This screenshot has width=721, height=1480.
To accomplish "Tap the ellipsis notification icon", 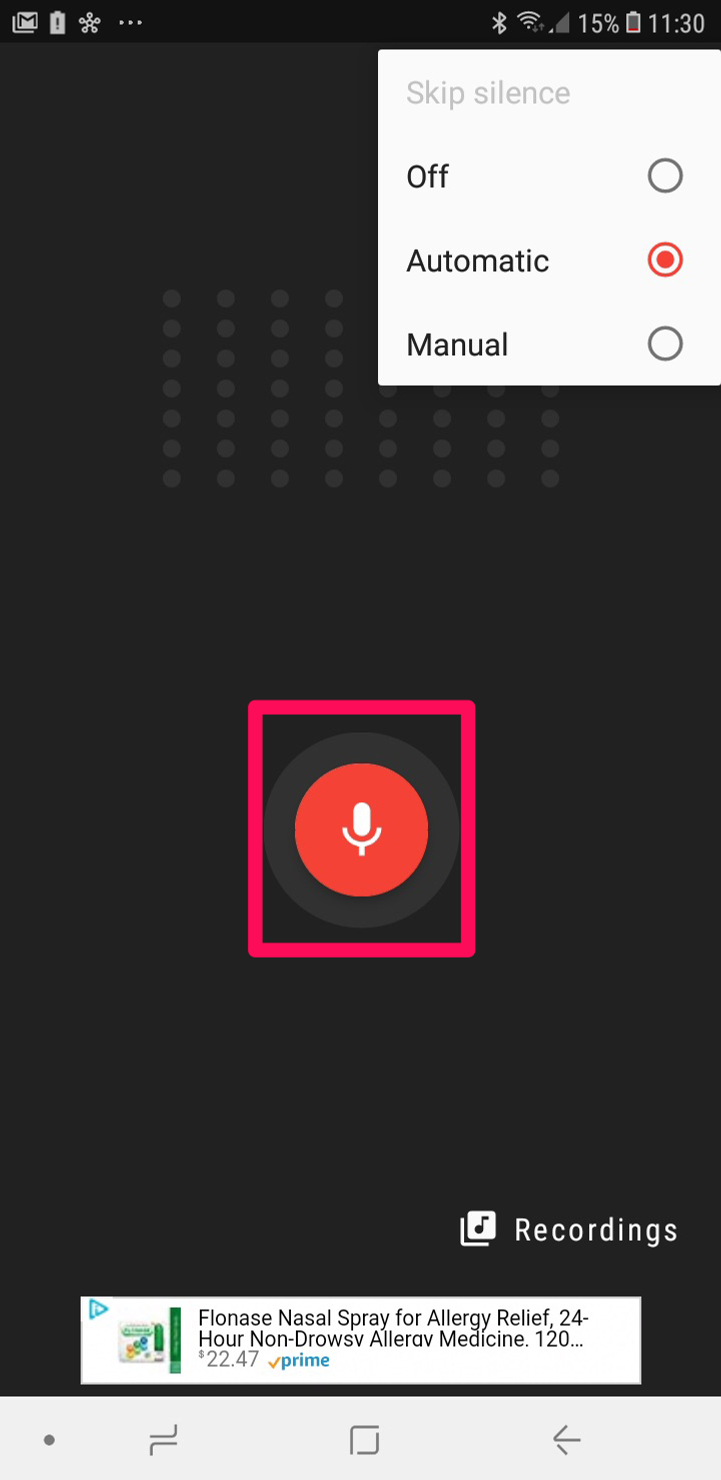I will pos(130,21).
